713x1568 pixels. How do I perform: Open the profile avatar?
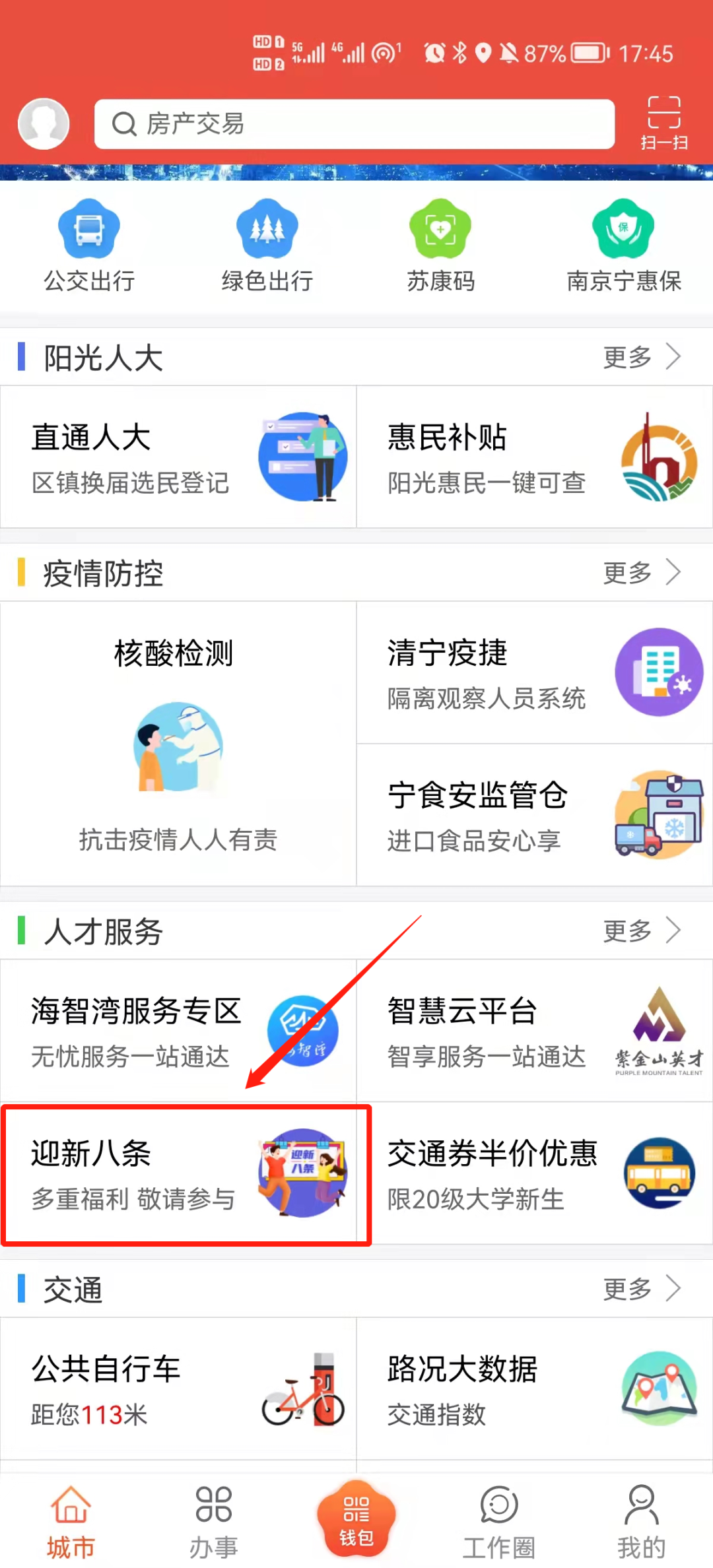(44, 123)
